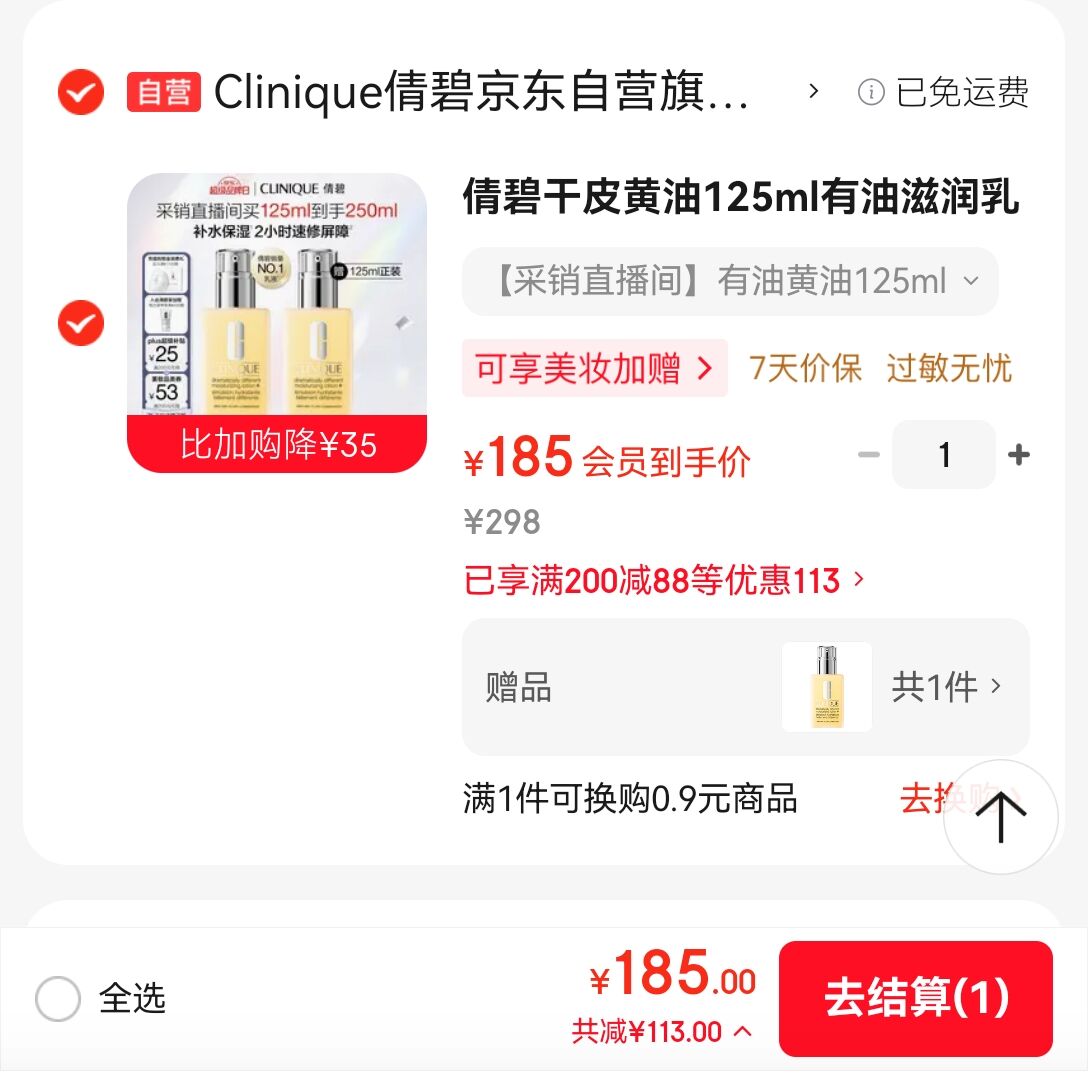Deselect the 倩碧干皮黄油 item checkbox
The image size is (1088, 1073).
[81, 323]
